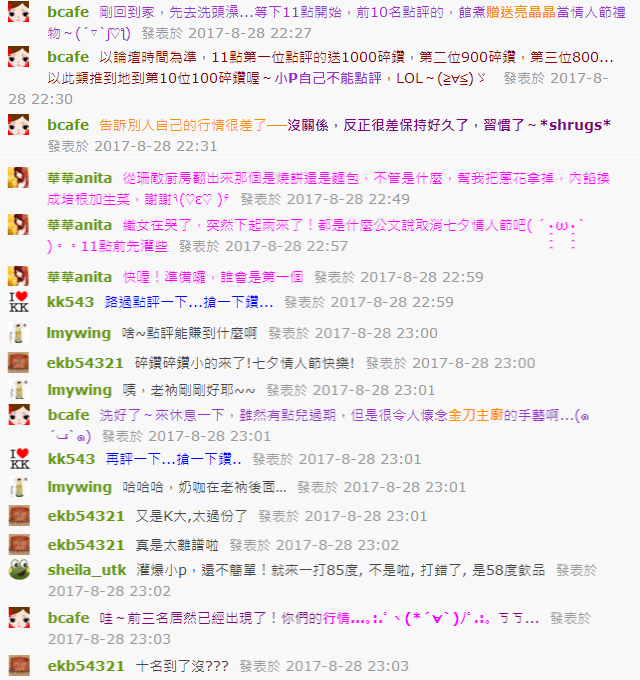Screen dimensions: 640x680
Task: Open kk543's profile from the 再評一下 comment
Action: (70, 459)
